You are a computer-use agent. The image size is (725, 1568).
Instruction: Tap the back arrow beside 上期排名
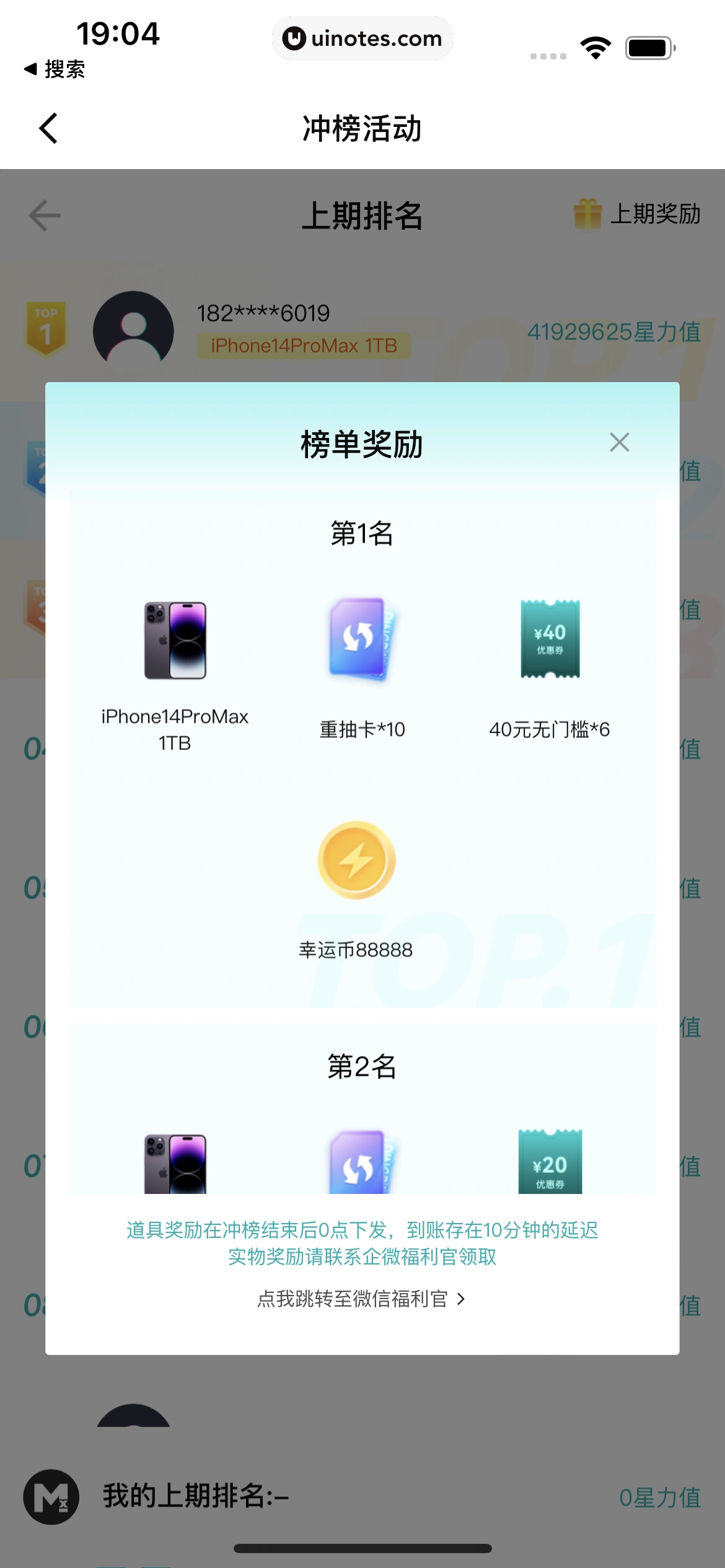[45, 216]
